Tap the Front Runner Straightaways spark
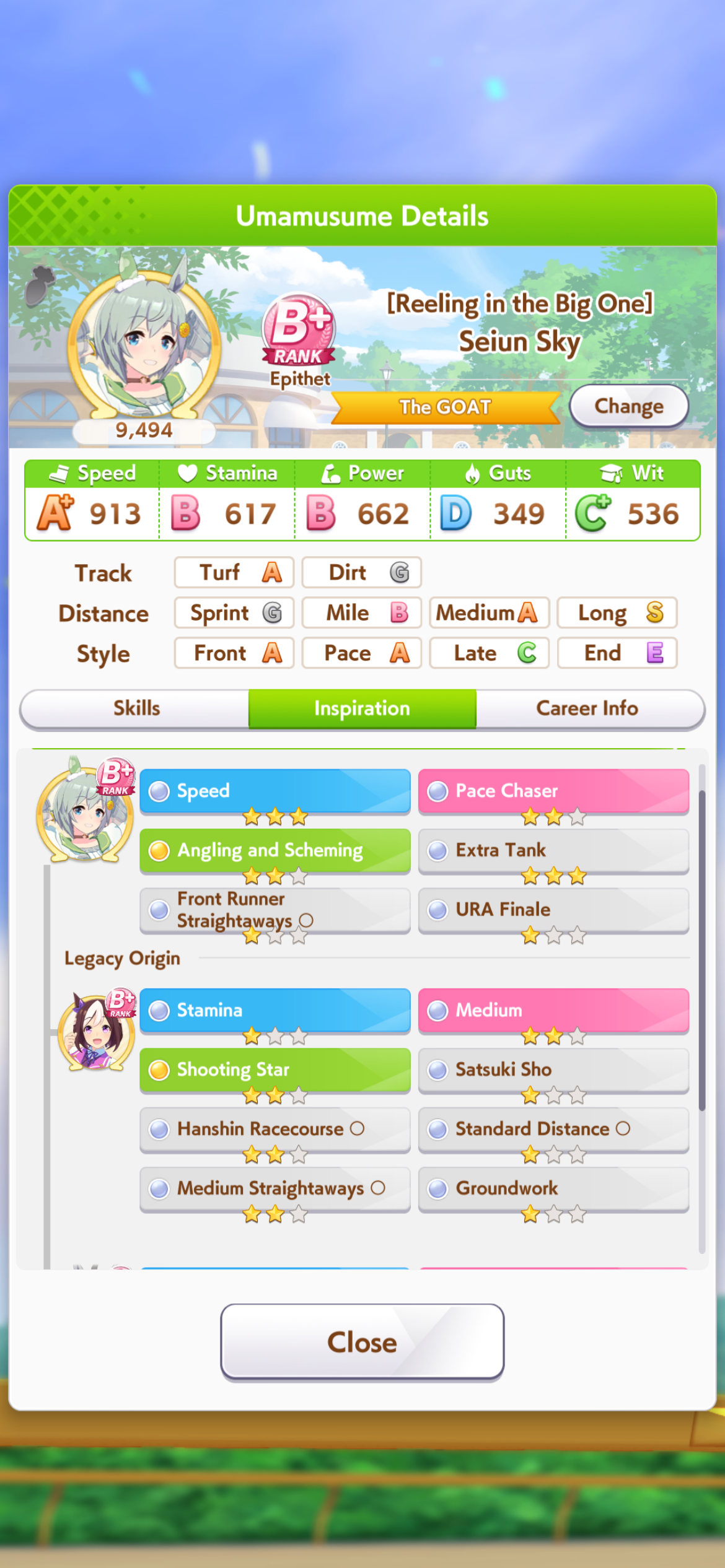This screenshot has height=1568, width=725. pyautogui.click(x=275, y=910)
